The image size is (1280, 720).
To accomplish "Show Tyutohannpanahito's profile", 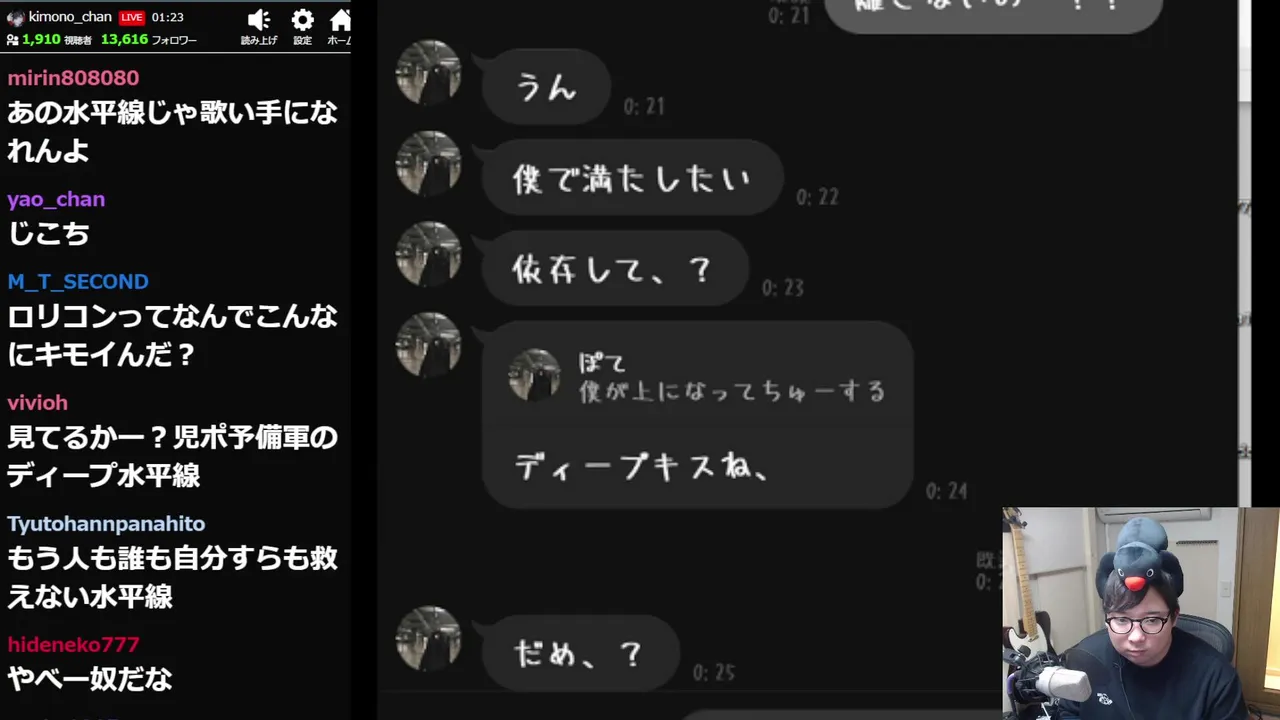I will (106, 524).
